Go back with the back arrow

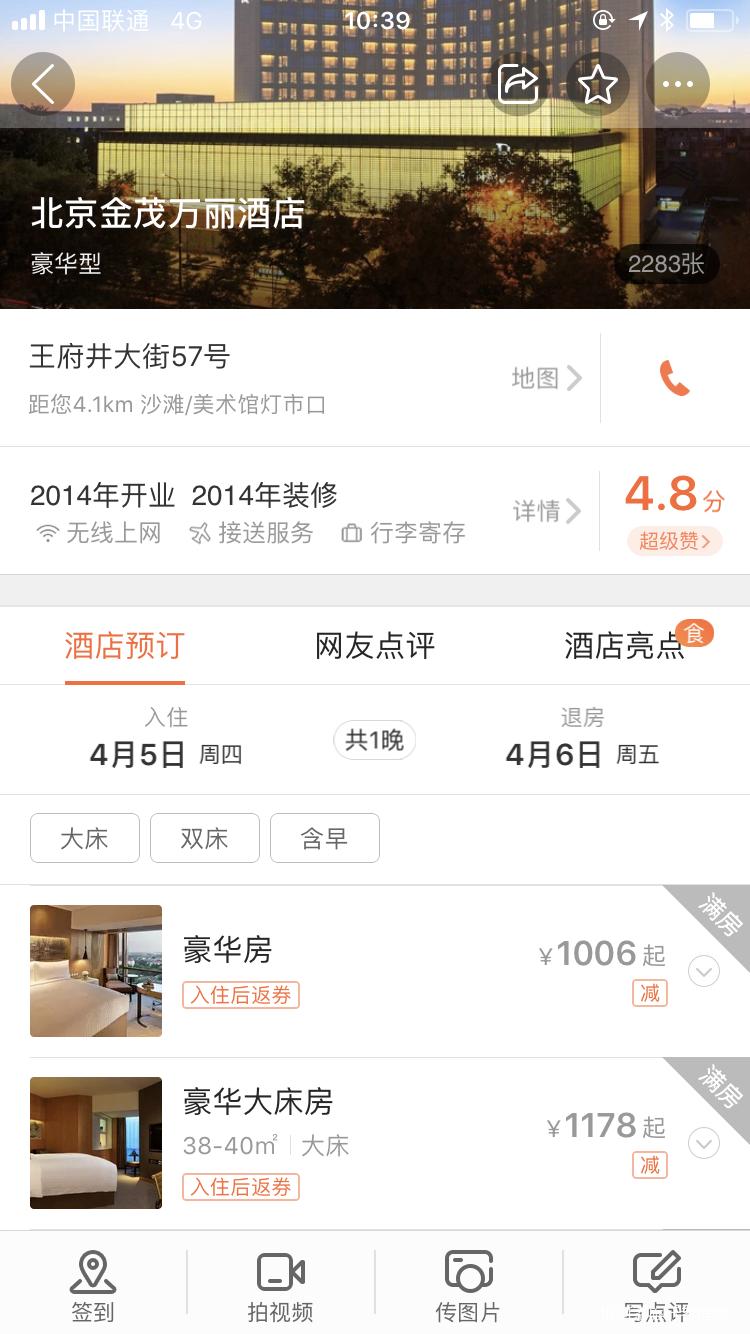point(42,84)
